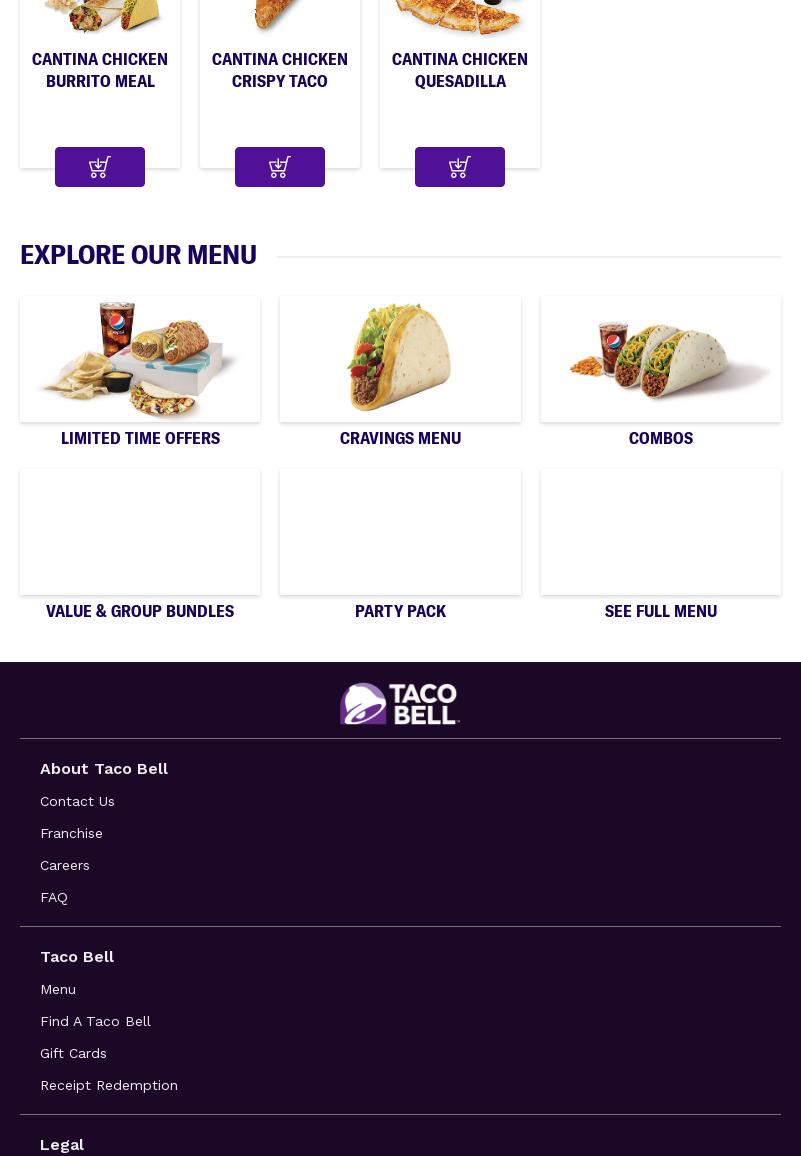The image size is (801, 1156).
Task: Go to the Franchise page
Action: click(71, 833)
